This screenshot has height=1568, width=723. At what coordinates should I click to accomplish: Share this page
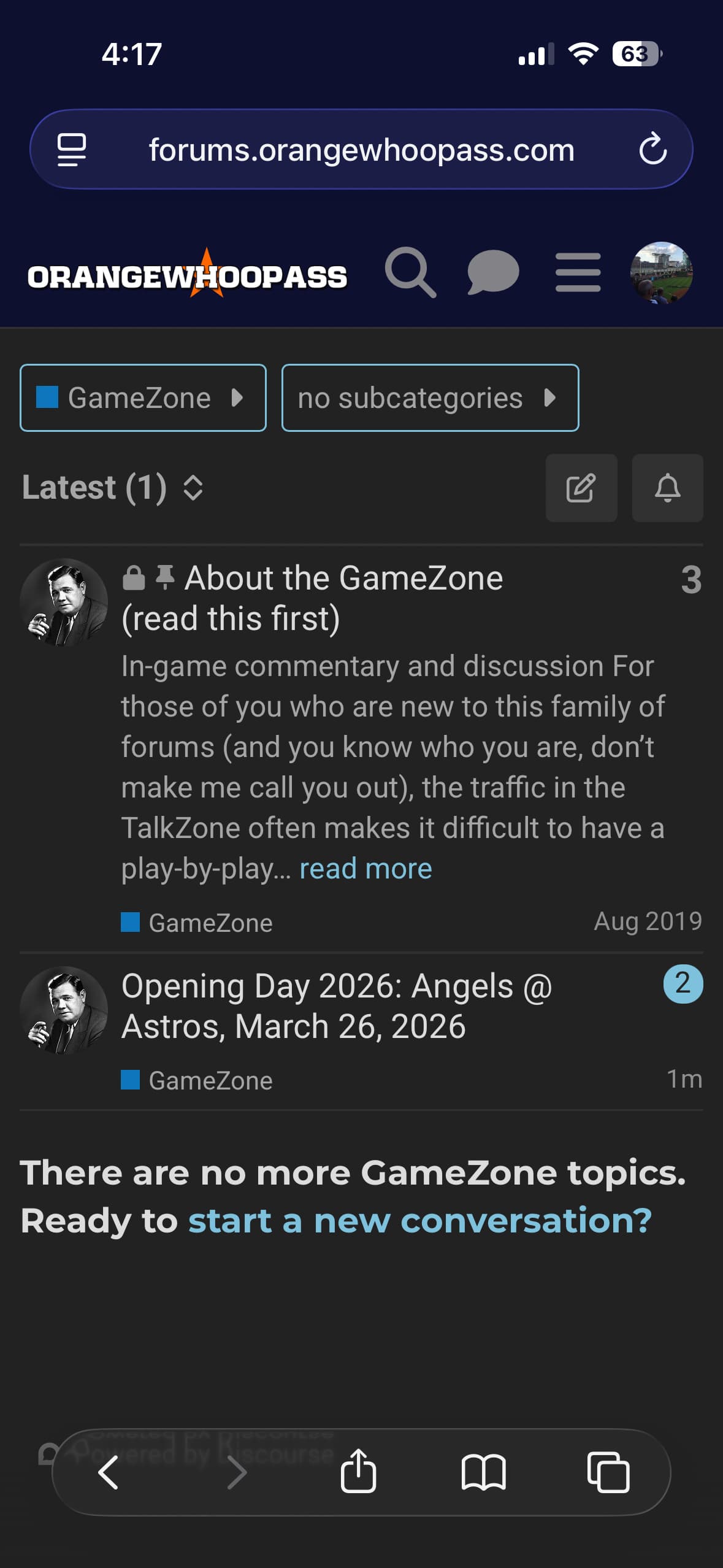358,1471
